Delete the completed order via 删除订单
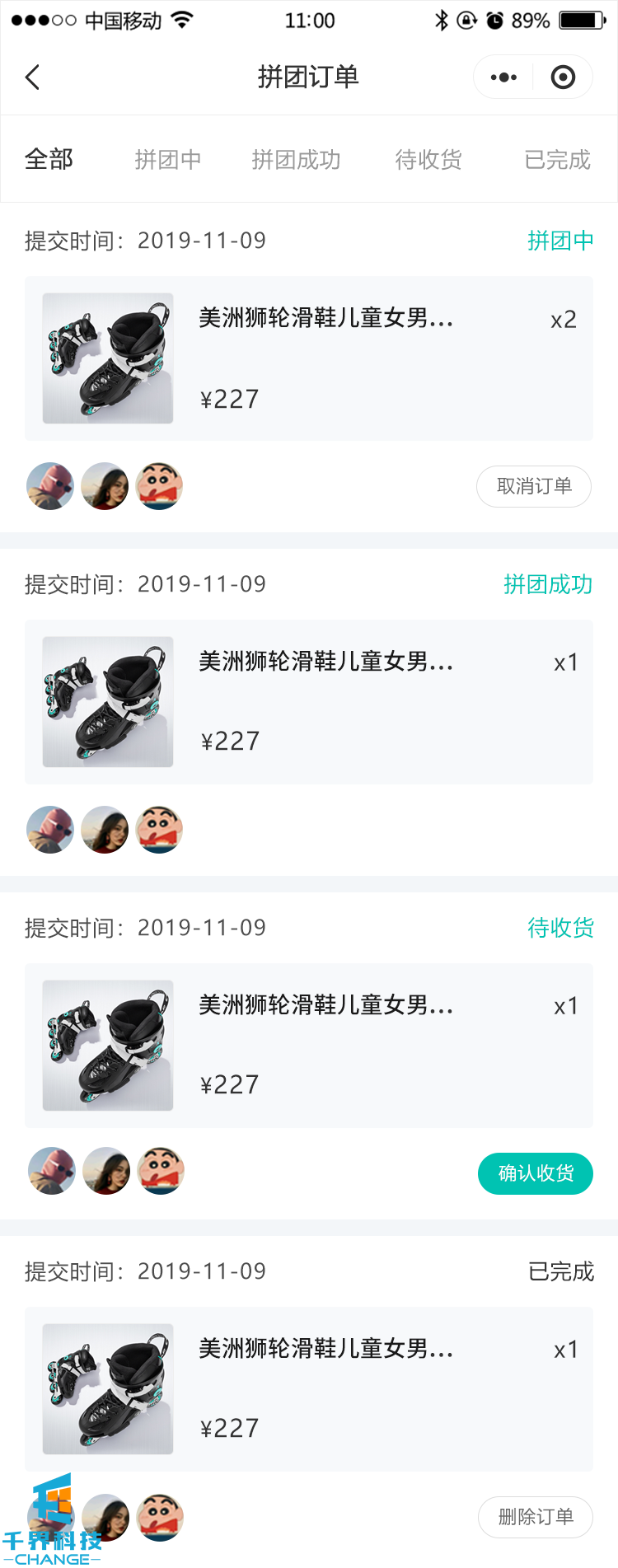 click(536, 1517)
